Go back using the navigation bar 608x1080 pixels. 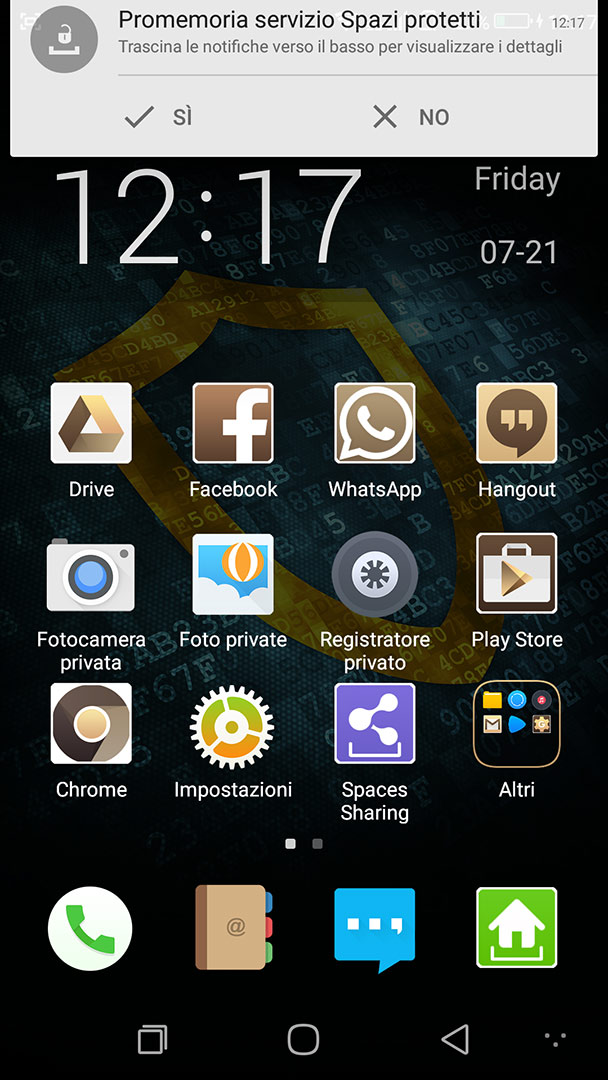454,1039
